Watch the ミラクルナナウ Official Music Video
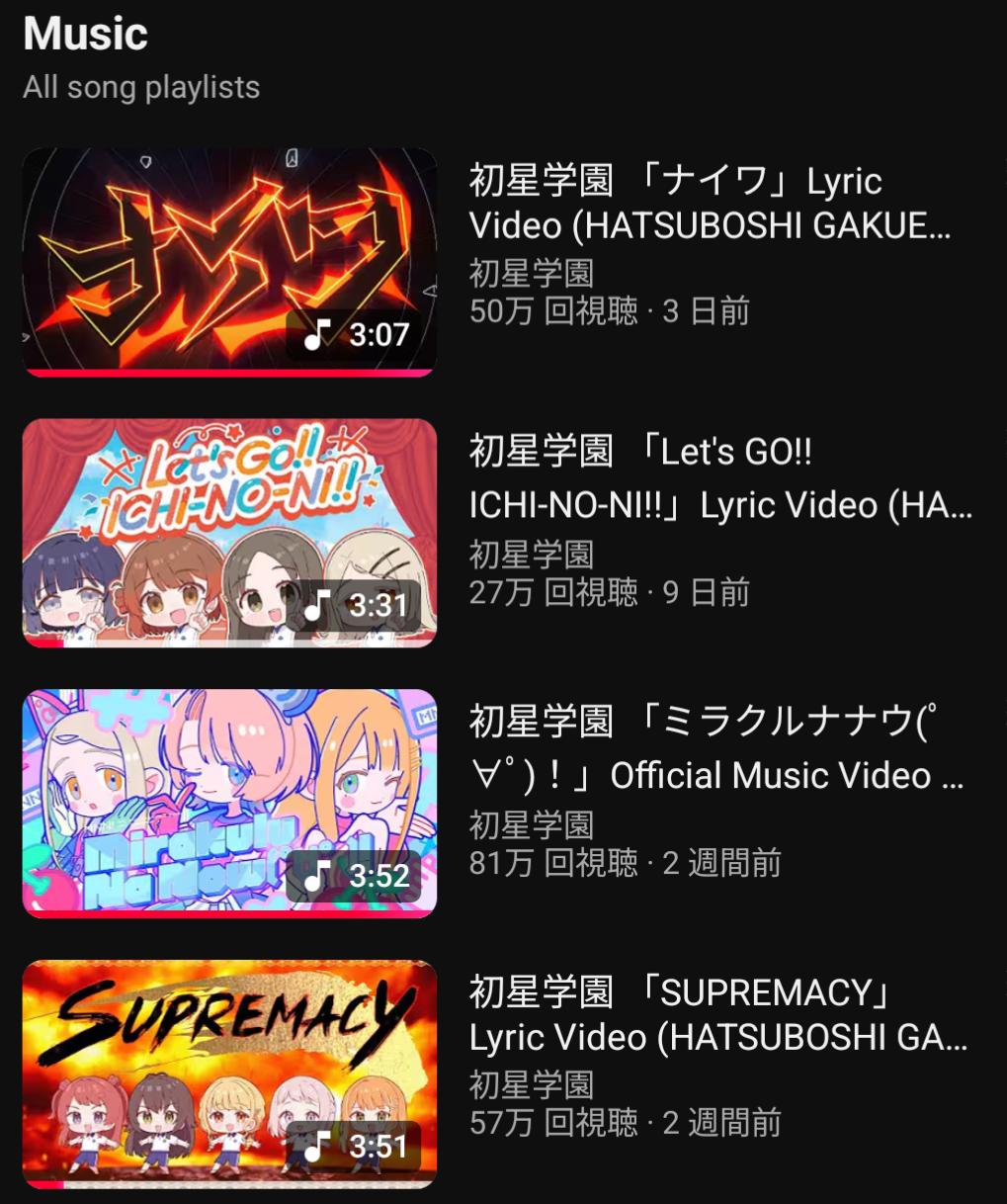Screen dimensions: 1007x1204 [x=229, y=803]
